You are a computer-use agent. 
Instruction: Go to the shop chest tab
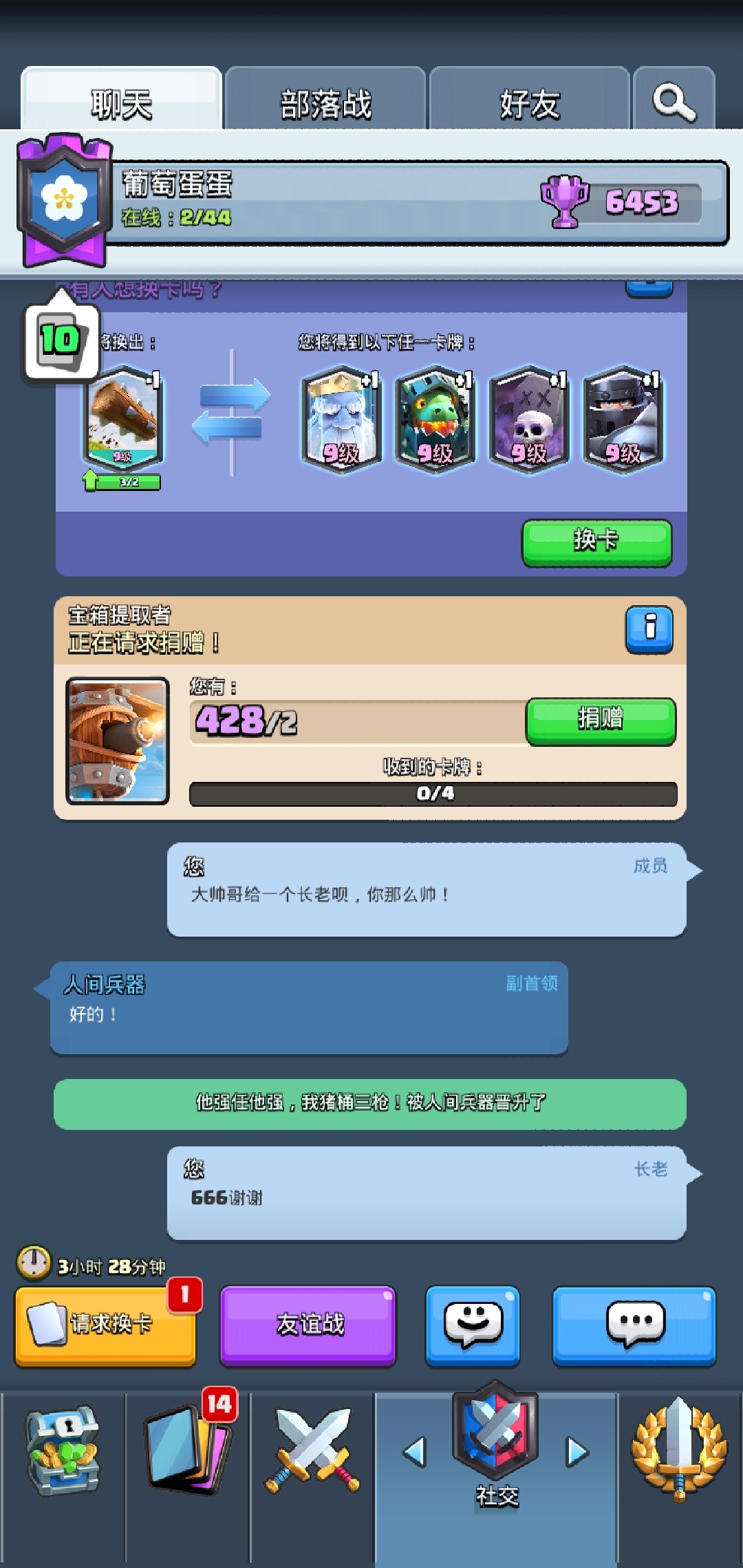click(x=62, y=1451)
